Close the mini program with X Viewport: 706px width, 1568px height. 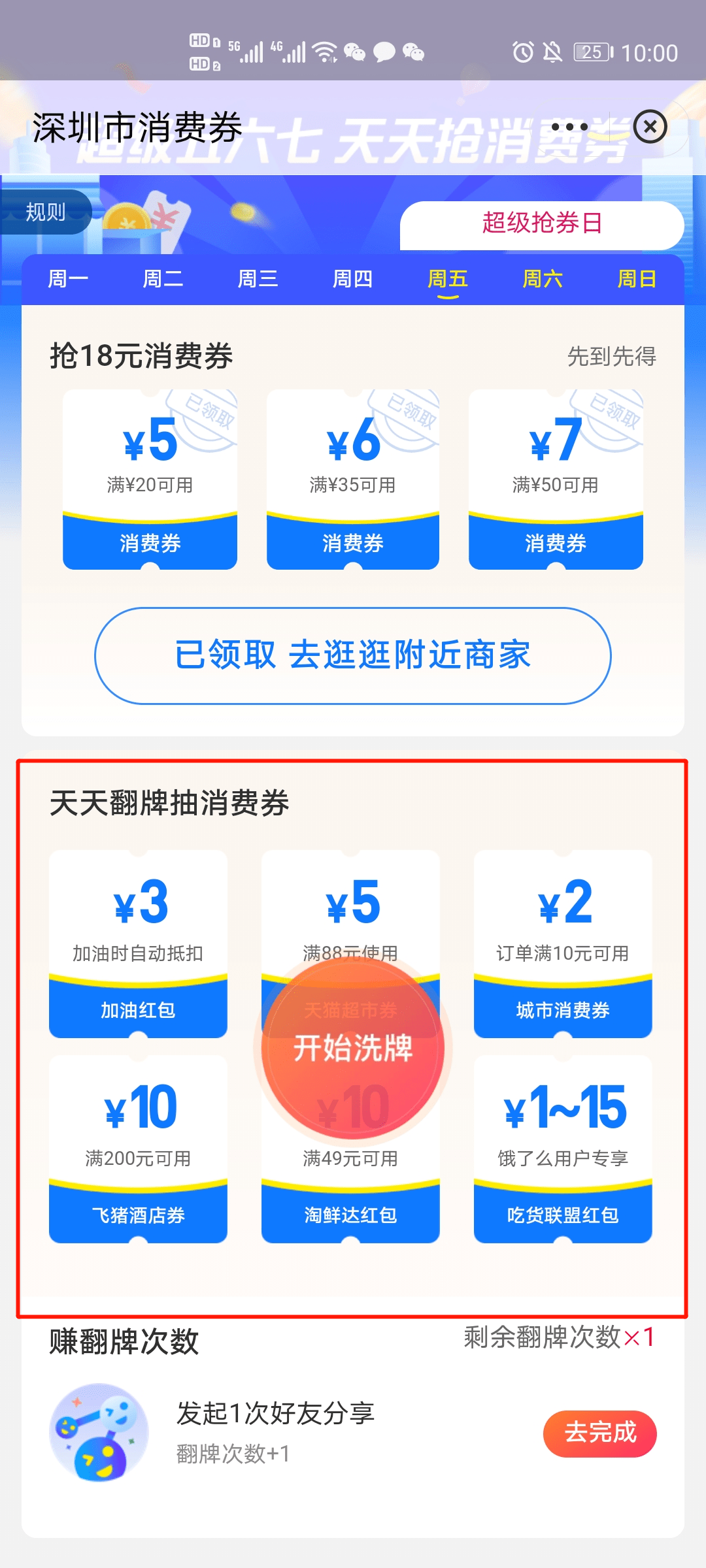pyautogui.click(x=650, y=127)
